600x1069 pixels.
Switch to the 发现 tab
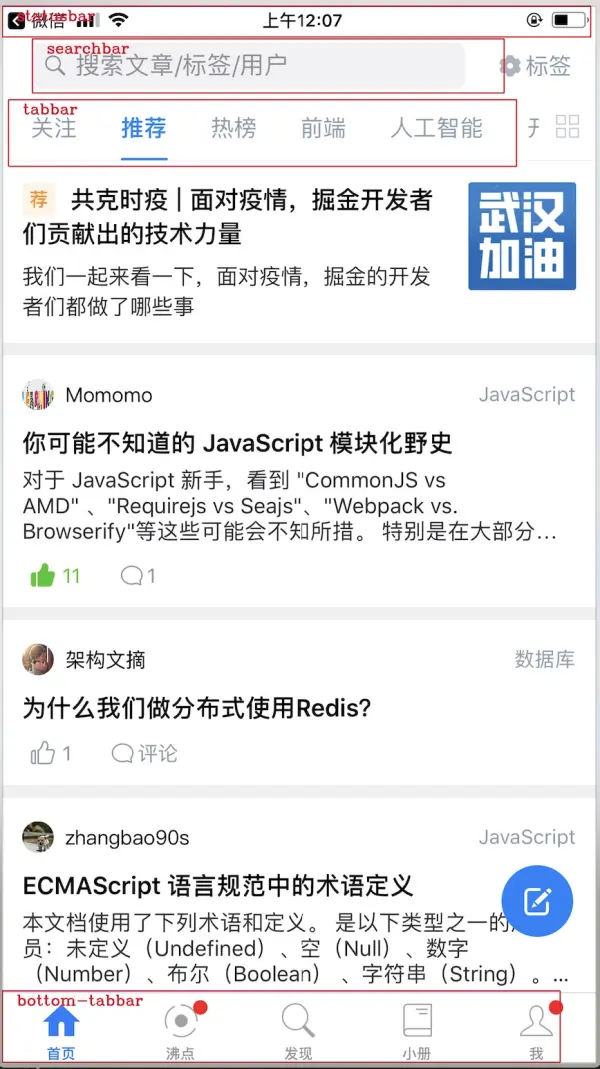pos(298,1031)
